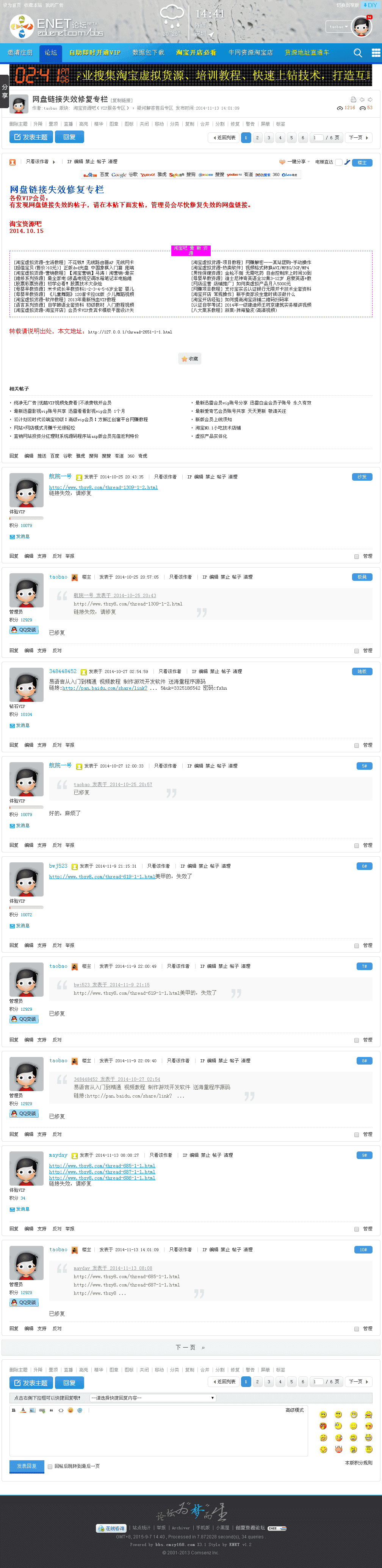This screenshot has height=1568, width=382.
Task: Switch the editor to 高级模式
Action: tap(294, 1410)
